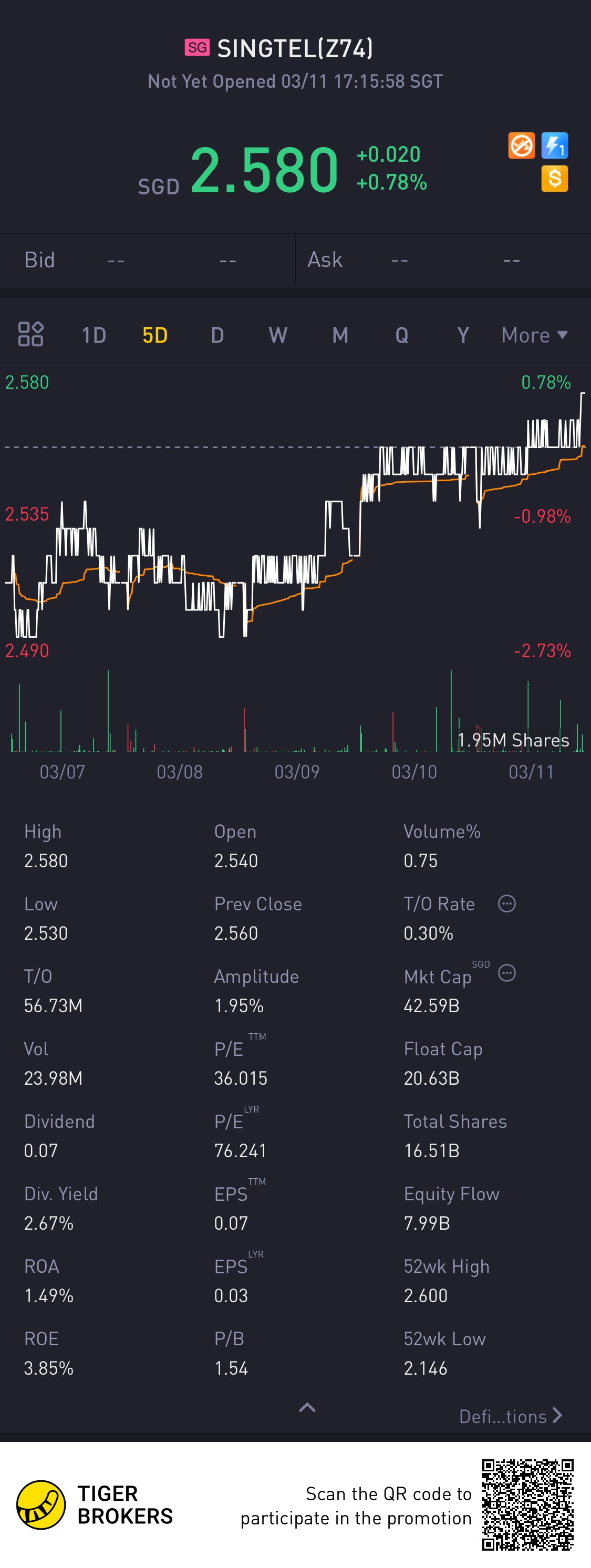Switch chart to 1D view
Image resolution: width=591 pixels, height=1568 pixels.
tap(94, 335)
